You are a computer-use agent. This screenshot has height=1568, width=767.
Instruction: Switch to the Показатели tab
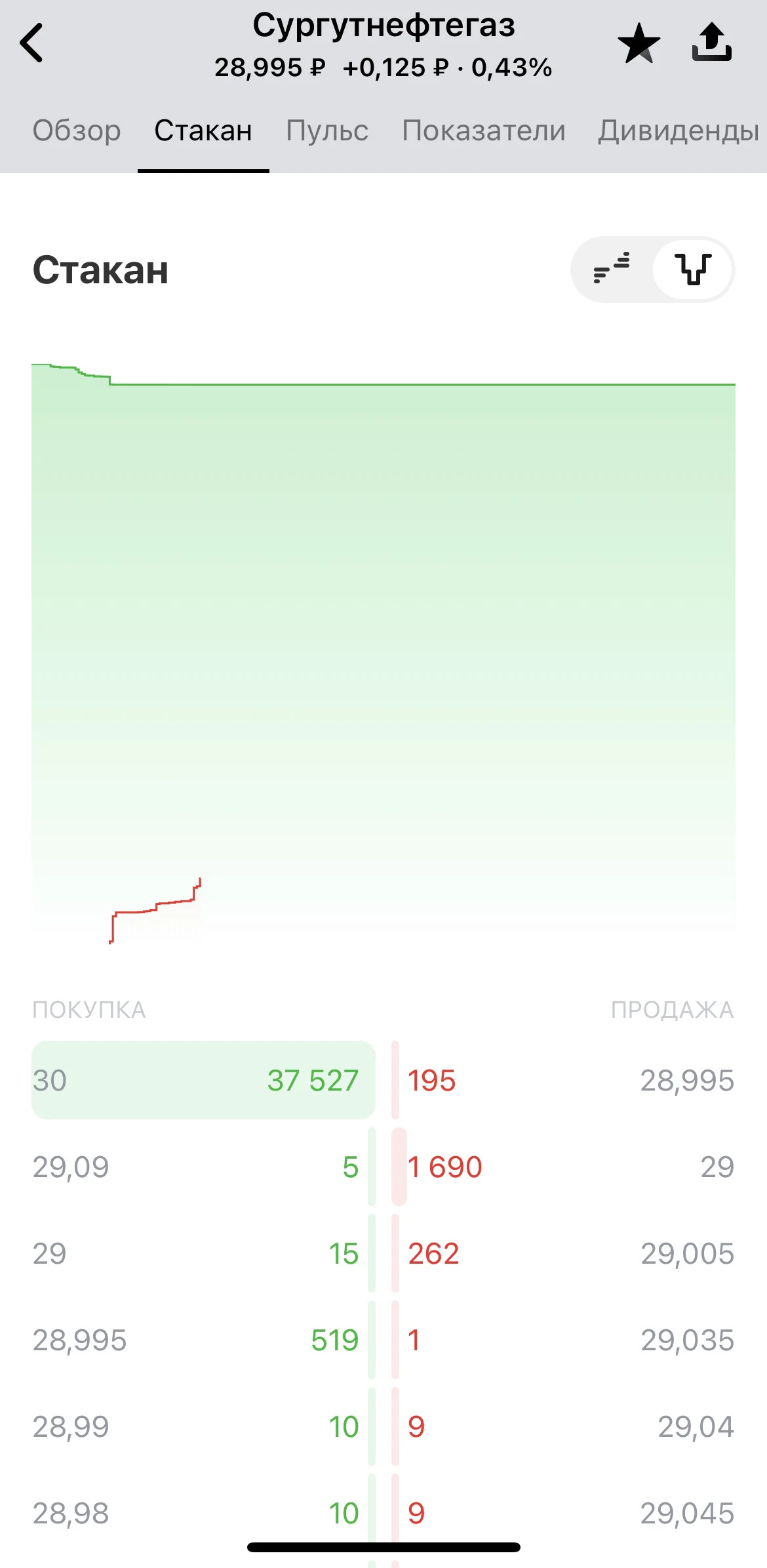[x=484, y=131]
